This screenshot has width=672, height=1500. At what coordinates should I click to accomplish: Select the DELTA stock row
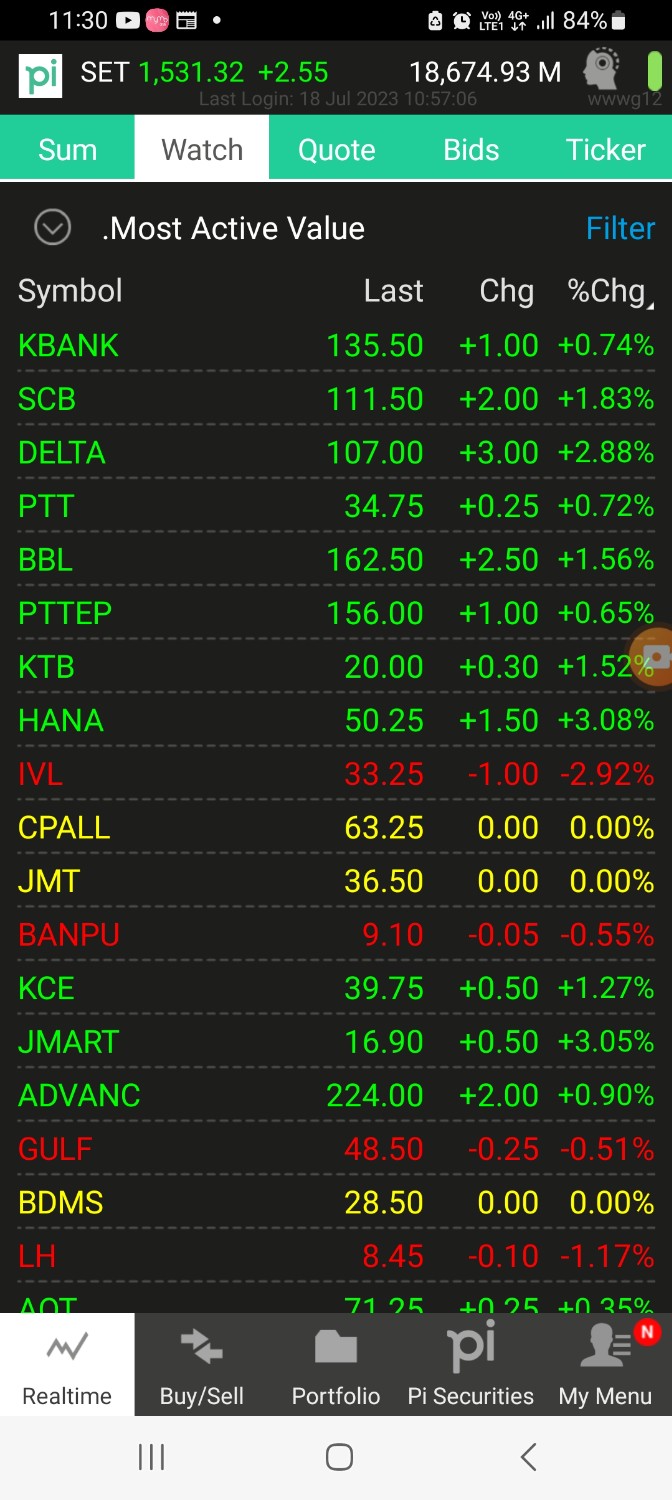point(336,452)
